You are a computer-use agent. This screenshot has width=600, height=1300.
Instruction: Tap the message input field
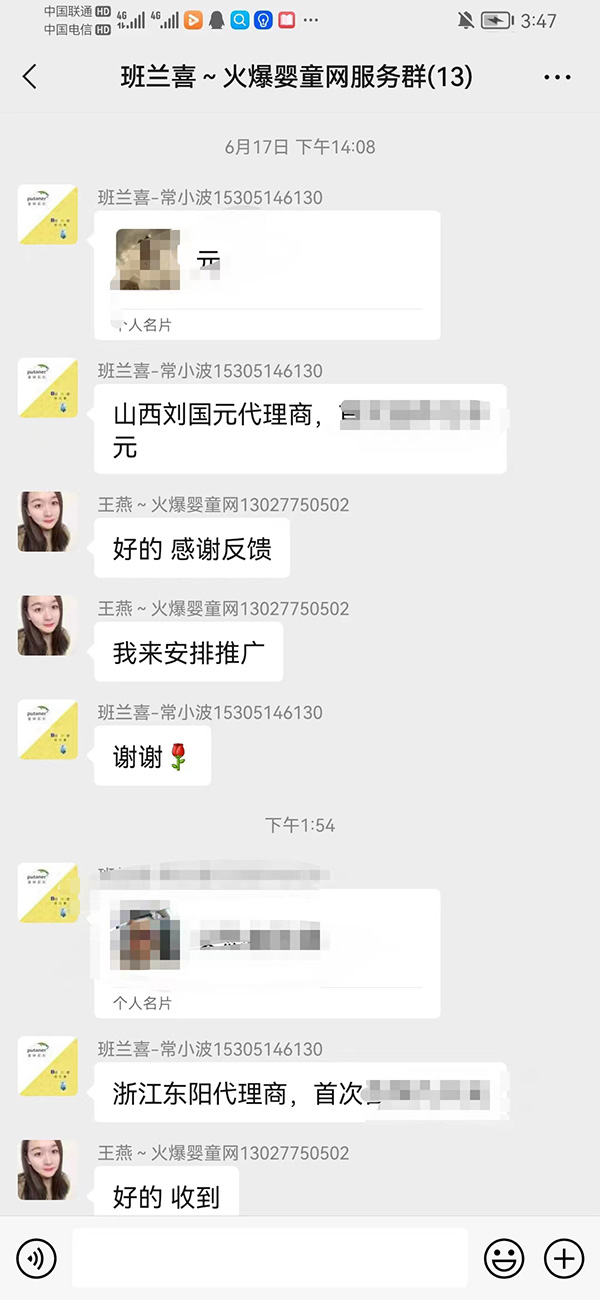[270, 1258]
